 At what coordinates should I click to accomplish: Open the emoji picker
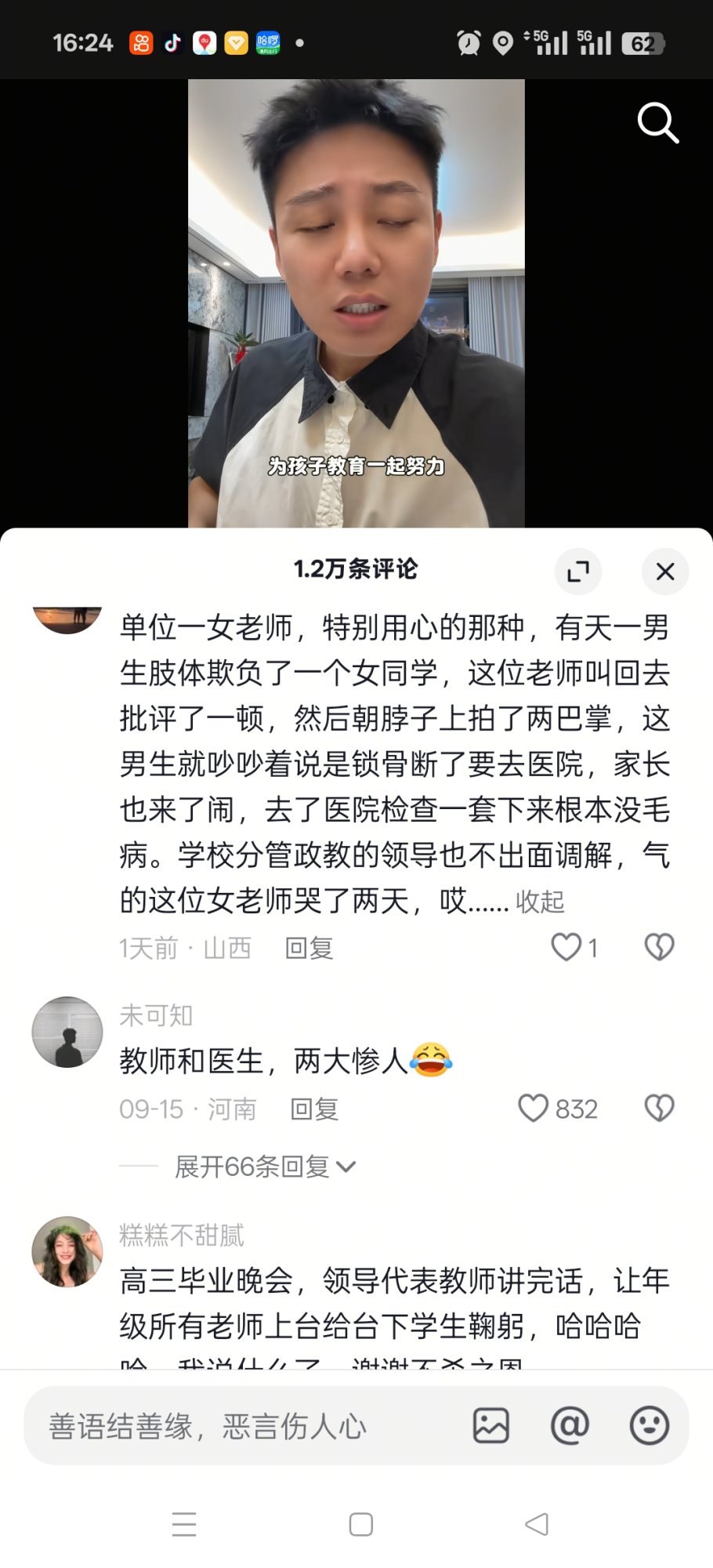click(x=649, y=1425)
